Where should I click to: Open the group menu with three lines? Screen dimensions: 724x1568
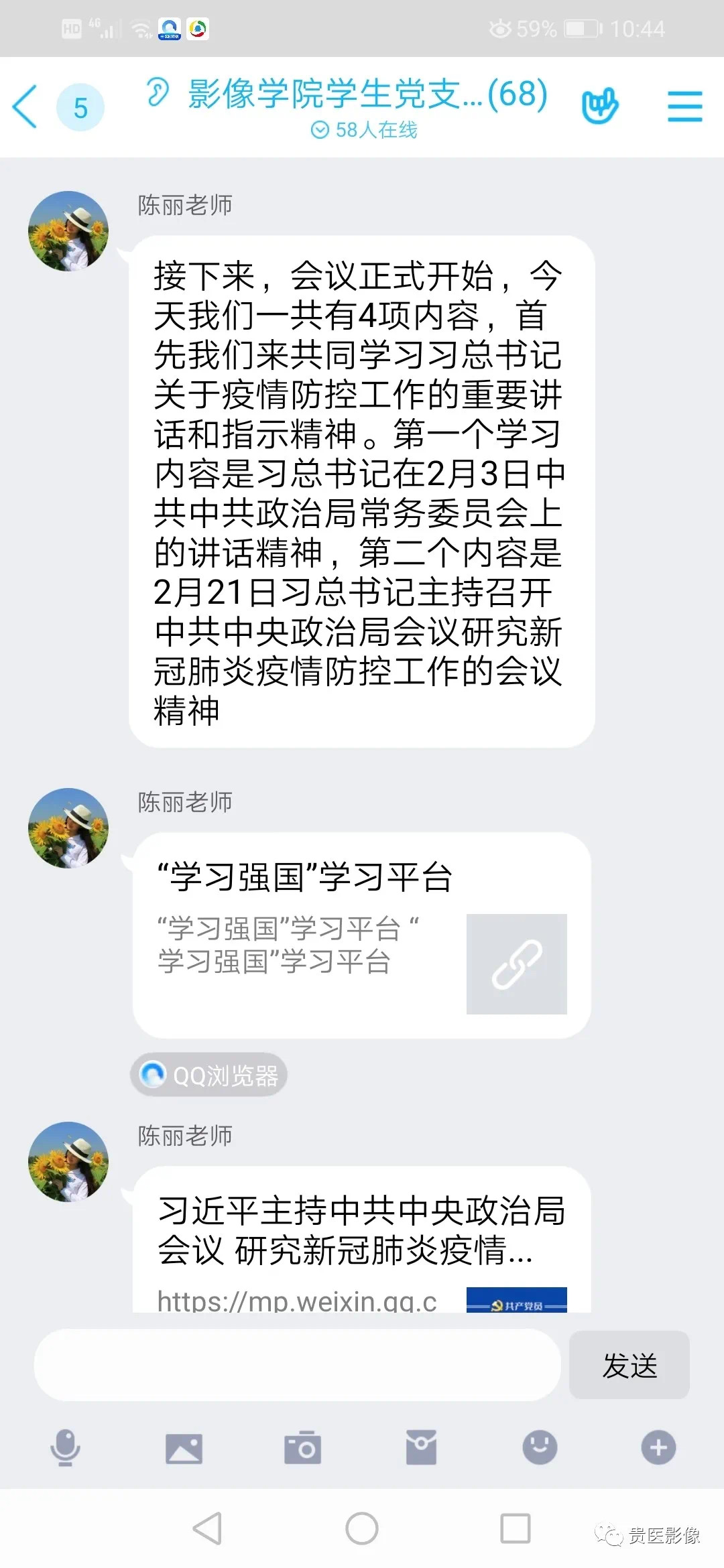[684, 107]
